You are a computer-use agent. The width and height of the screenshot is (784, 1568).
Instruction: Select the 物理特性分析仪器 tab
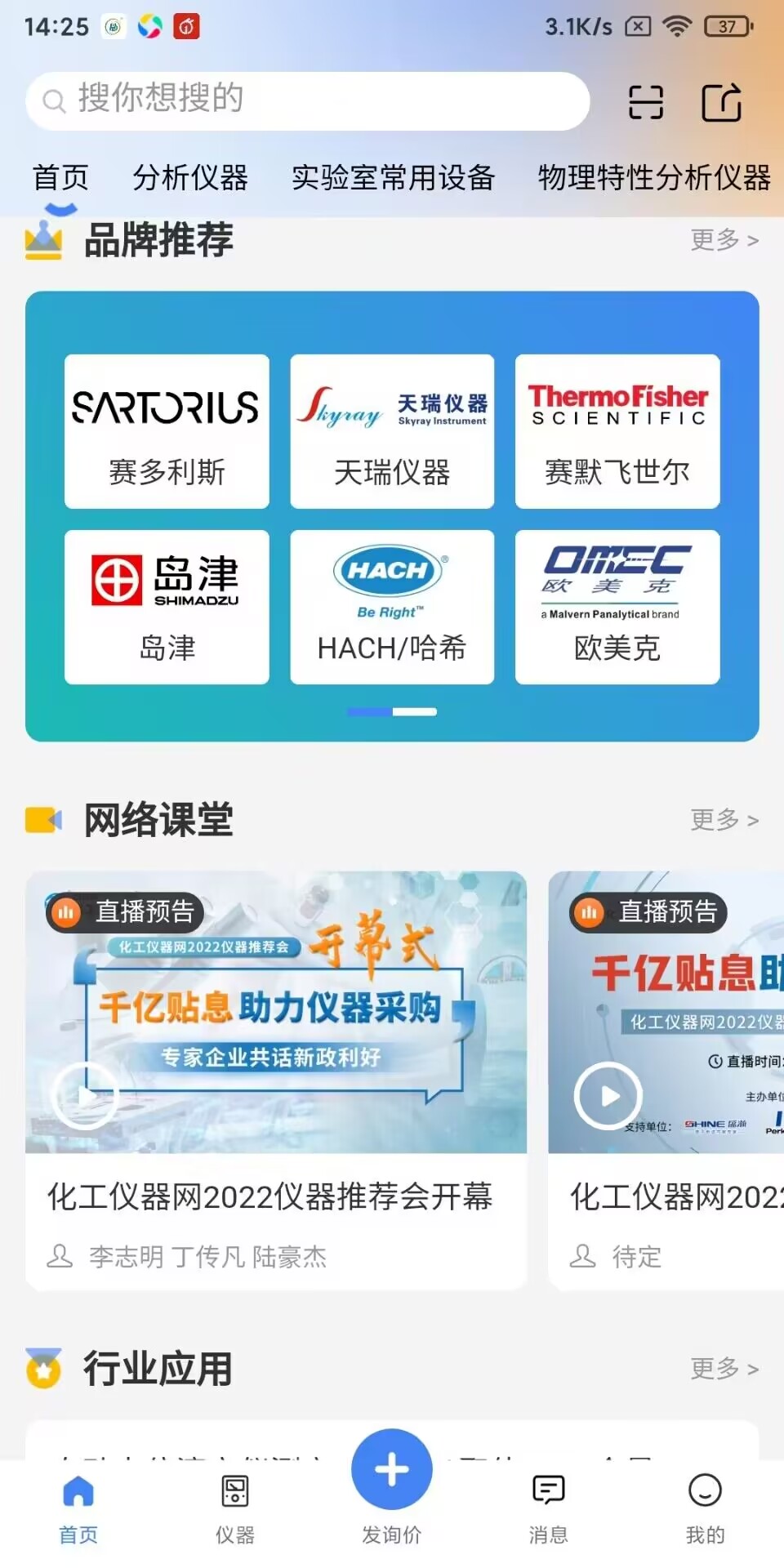654,177
